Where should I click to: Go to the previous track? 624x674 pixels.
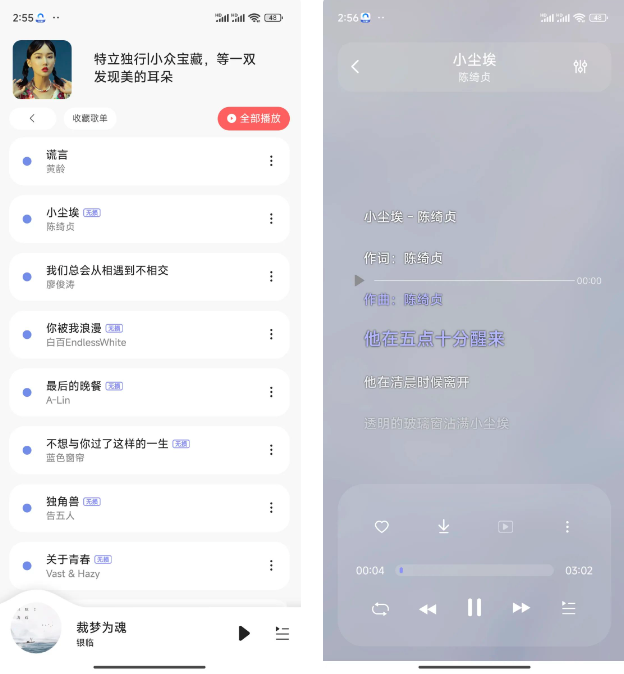(427, 608)
